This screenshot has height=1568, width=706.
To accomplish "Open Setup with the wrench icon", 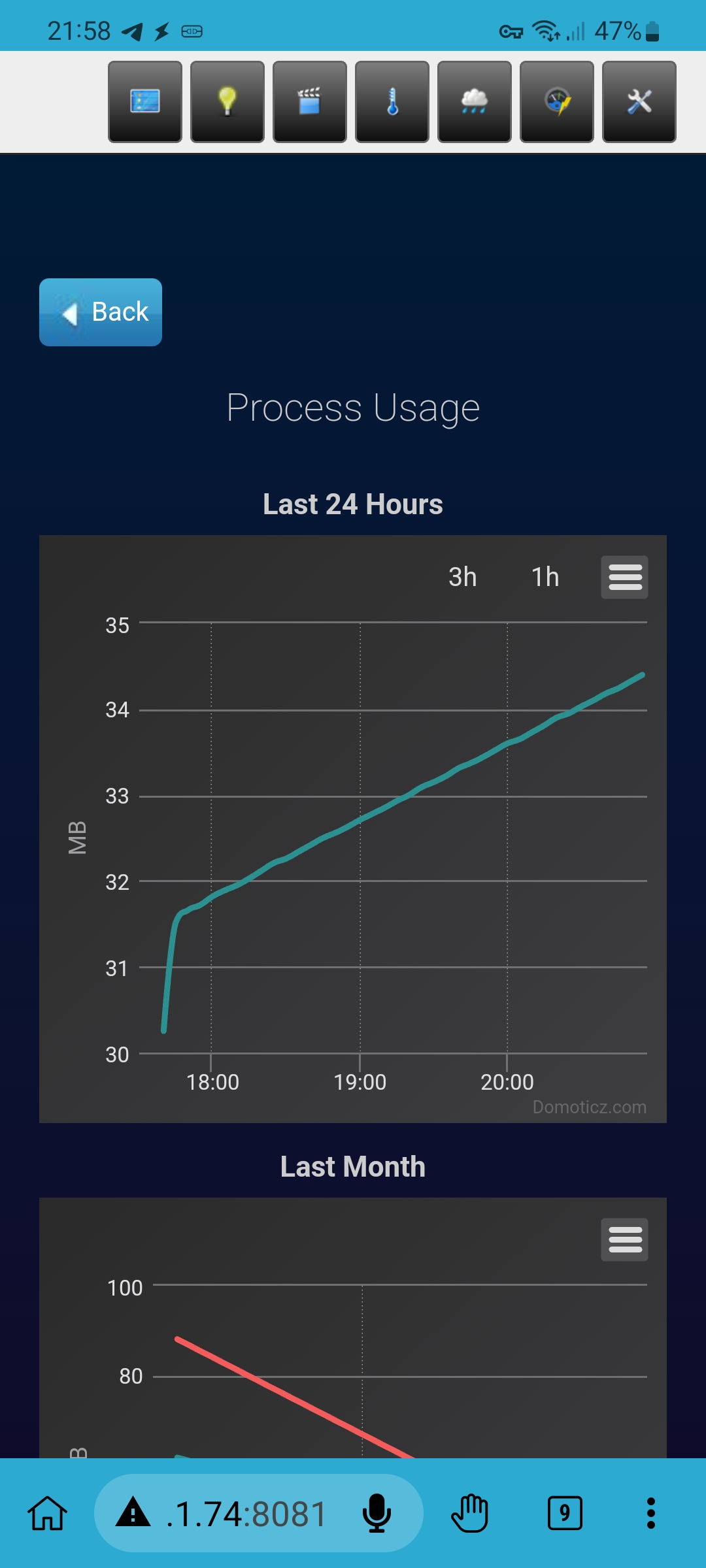I will coord(639,101).
